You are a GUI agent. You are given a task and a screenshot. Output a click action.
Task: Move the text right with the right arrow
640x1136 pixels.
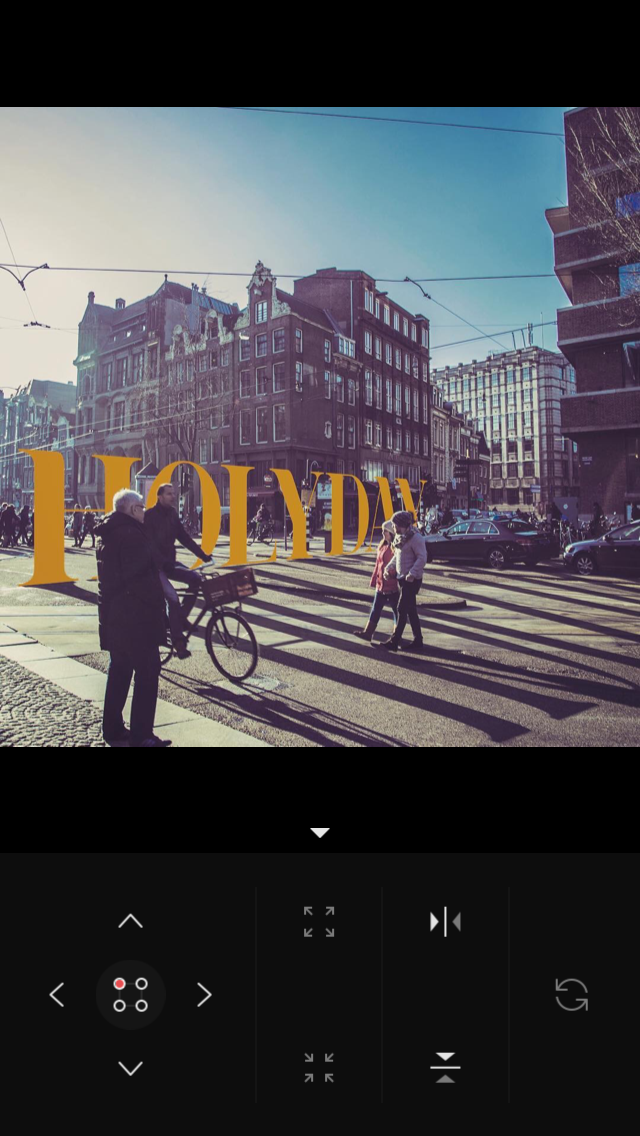coord(204,995)
